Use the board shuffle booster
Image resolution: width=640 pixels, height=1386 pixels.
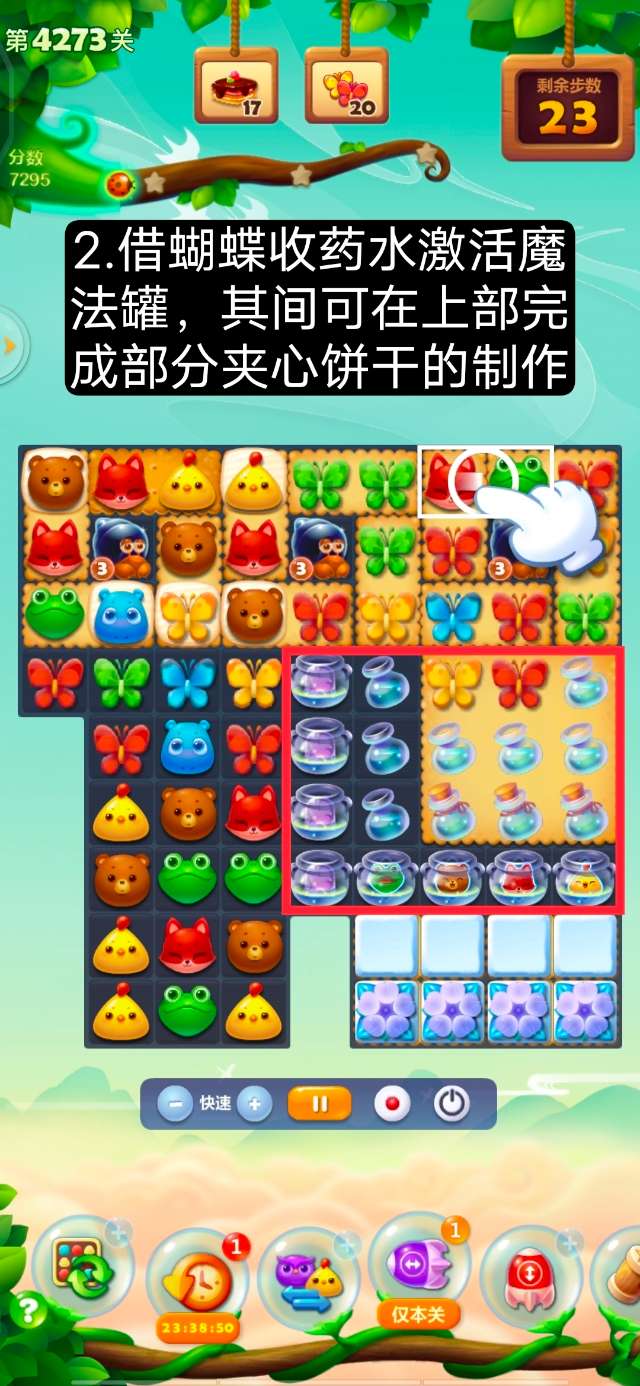[83, 1267]
